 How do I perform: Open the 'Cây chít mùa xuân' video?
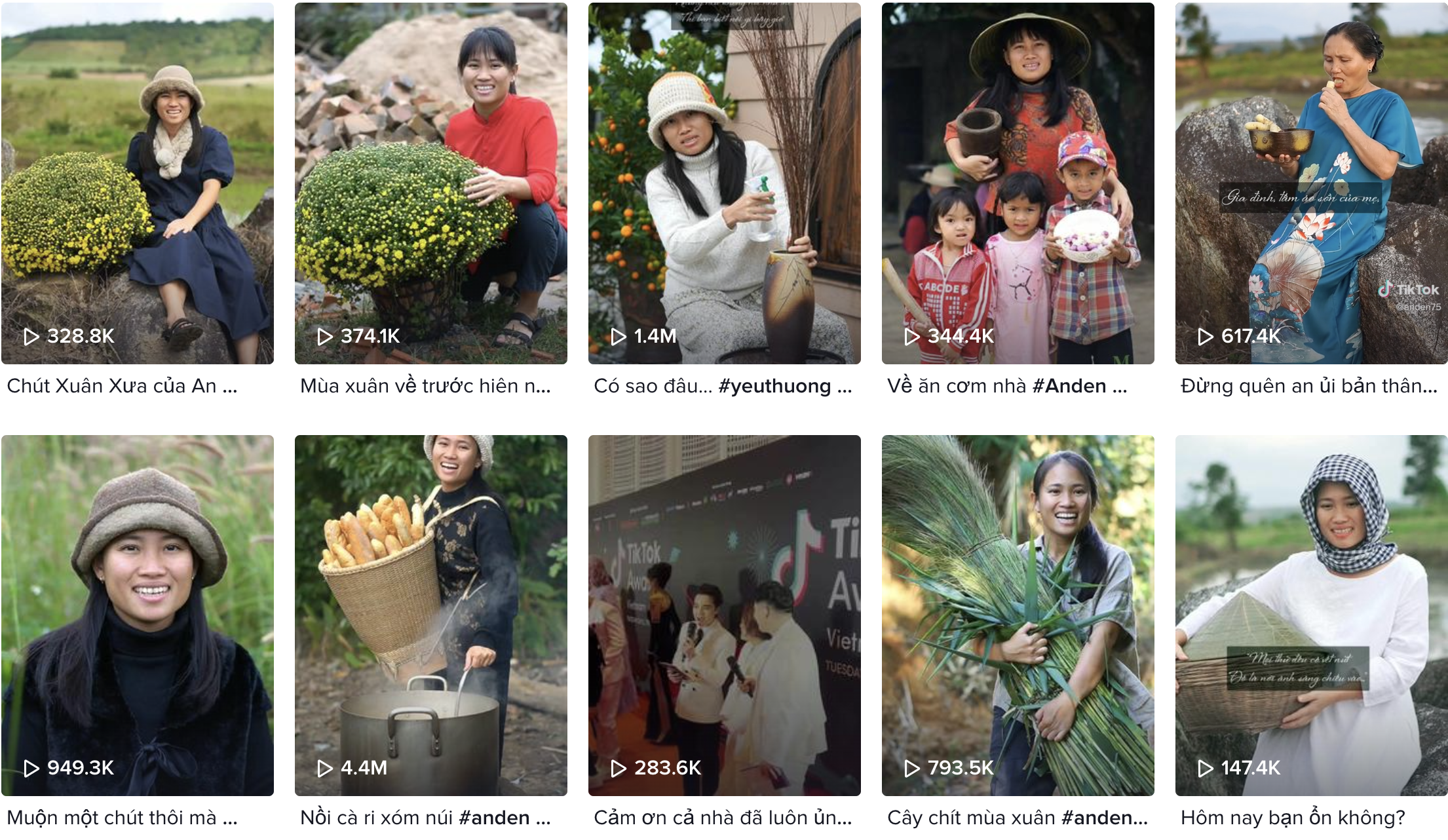click(1018, 615)
